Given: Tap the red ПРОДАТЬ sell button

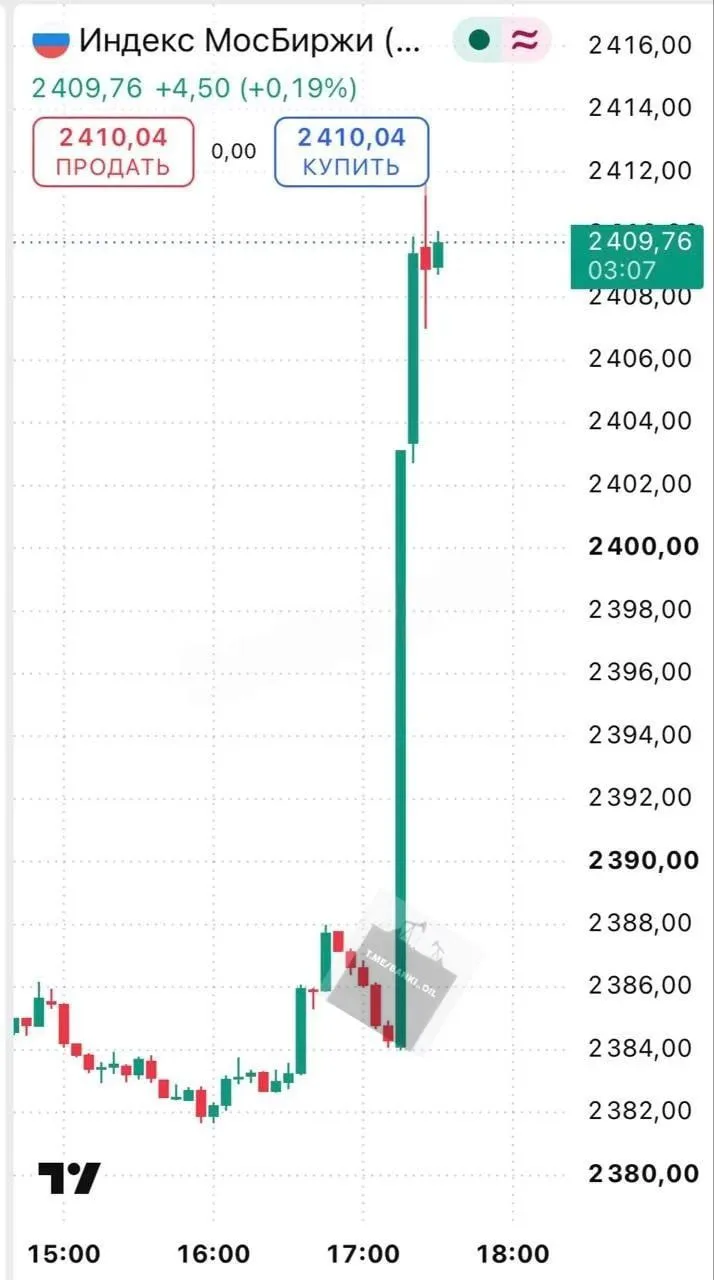Looking at the screenshot, I should coord(113,151).
